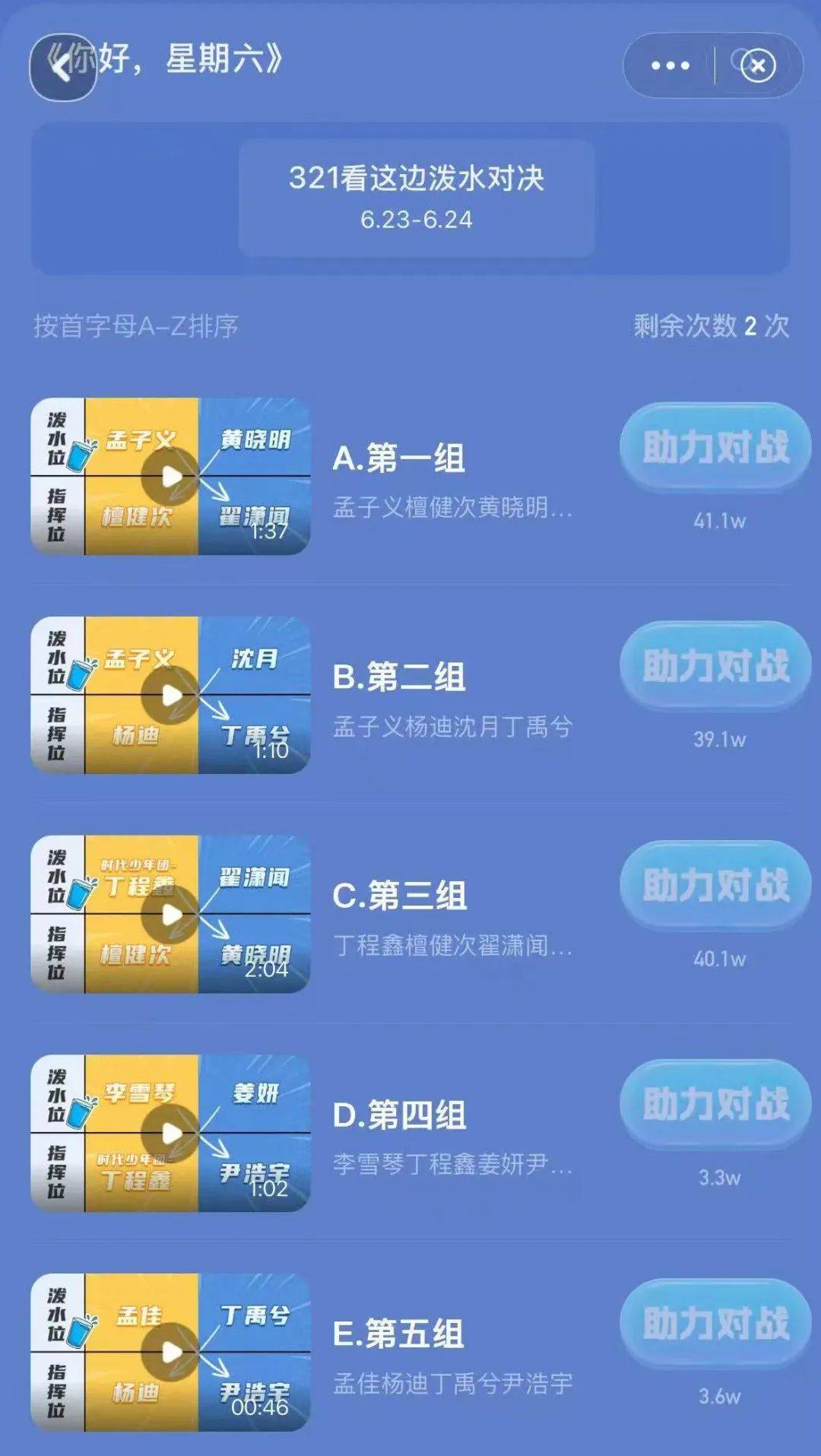
Task: Play the B.第二组 video clip
Action: 172,696
